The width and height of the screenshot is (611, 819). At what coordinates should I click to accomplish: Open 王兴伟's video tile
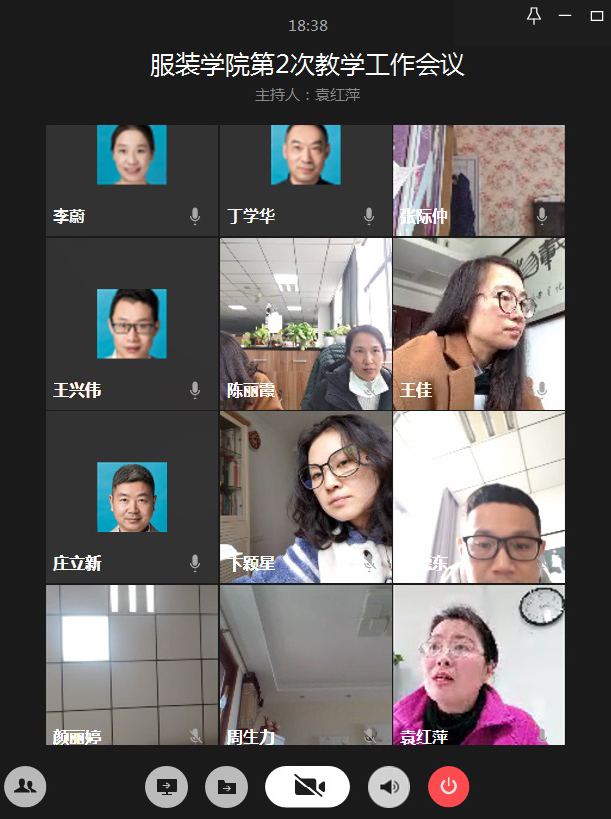click(x=132, y=324)
